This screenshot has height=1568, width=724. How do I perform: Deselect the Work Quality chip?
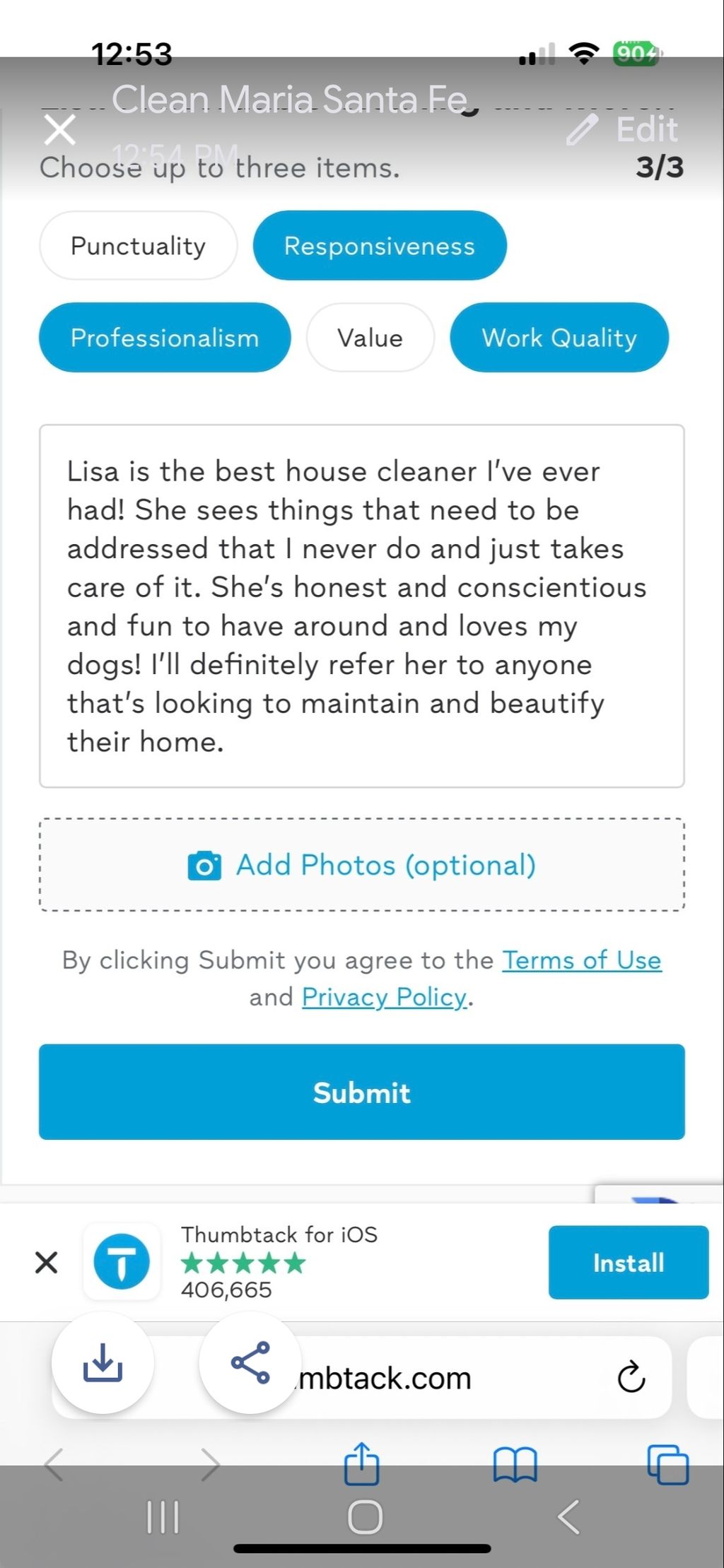[x=559, y=338]
